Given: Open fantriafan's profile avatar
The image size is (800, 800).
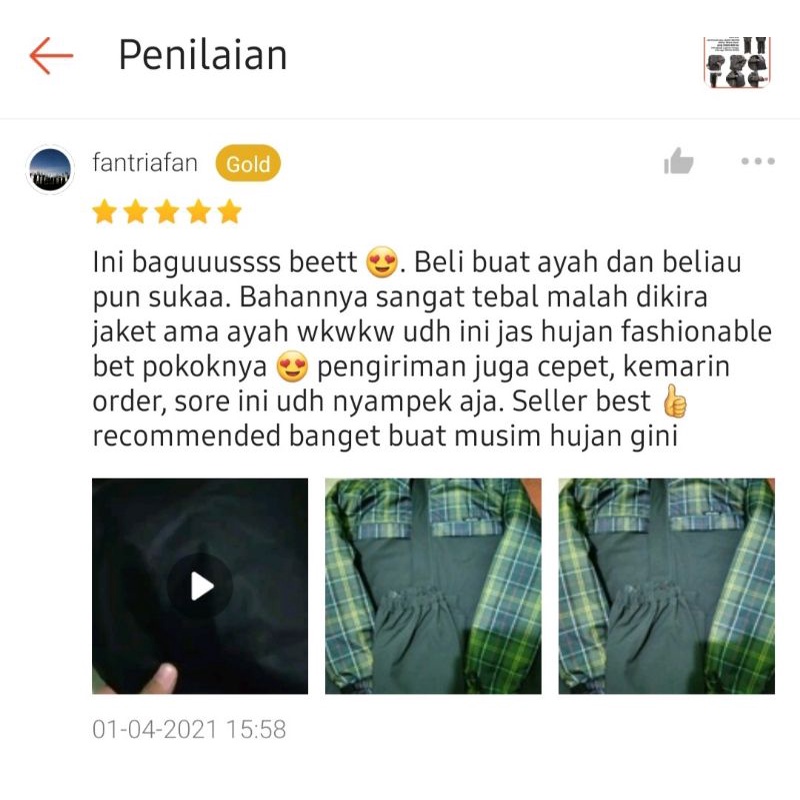Looking at the screenshot, I should (49, 171).
